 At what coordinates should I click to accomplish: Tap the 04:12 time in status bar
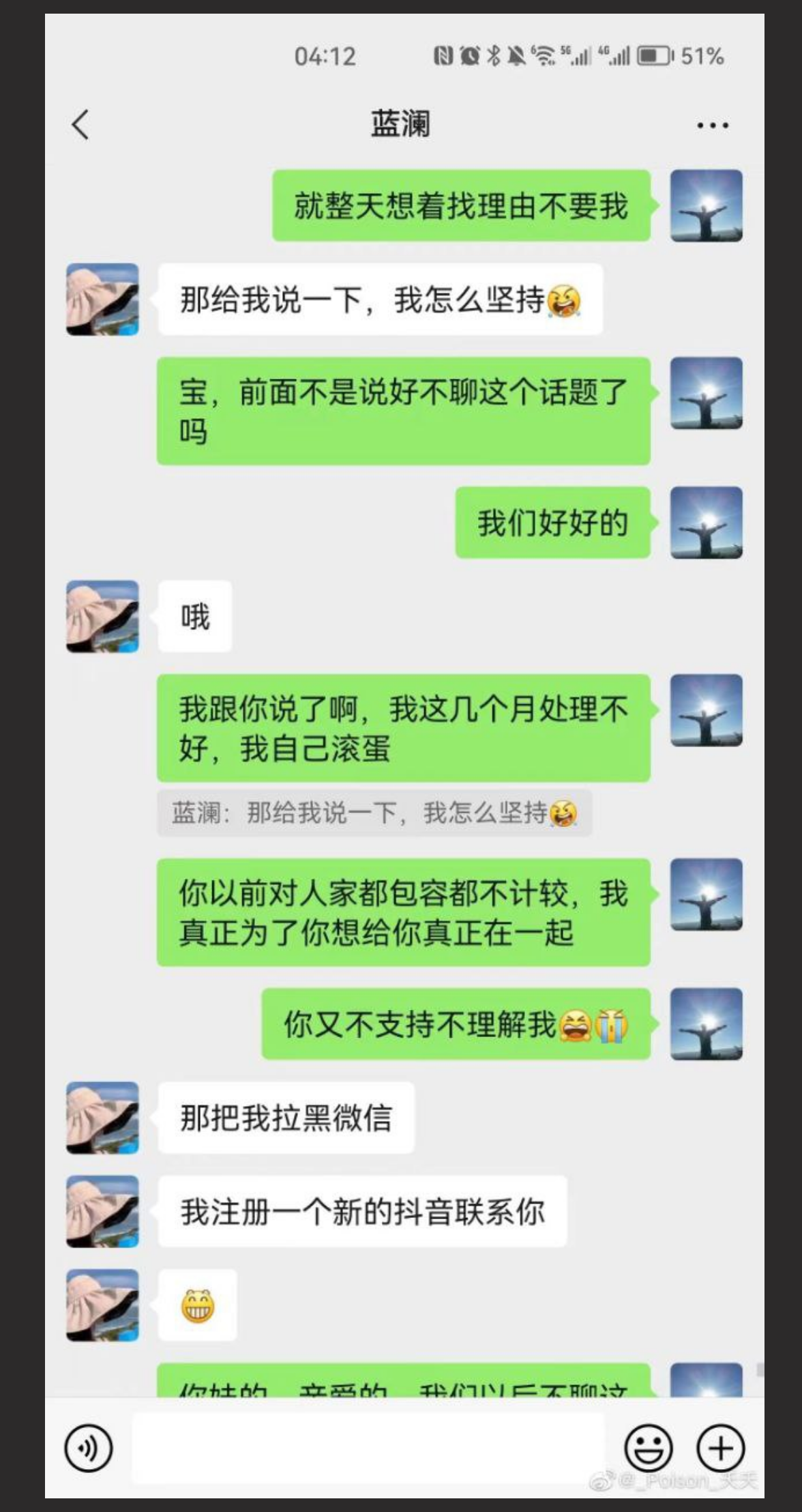click(322, 59)
